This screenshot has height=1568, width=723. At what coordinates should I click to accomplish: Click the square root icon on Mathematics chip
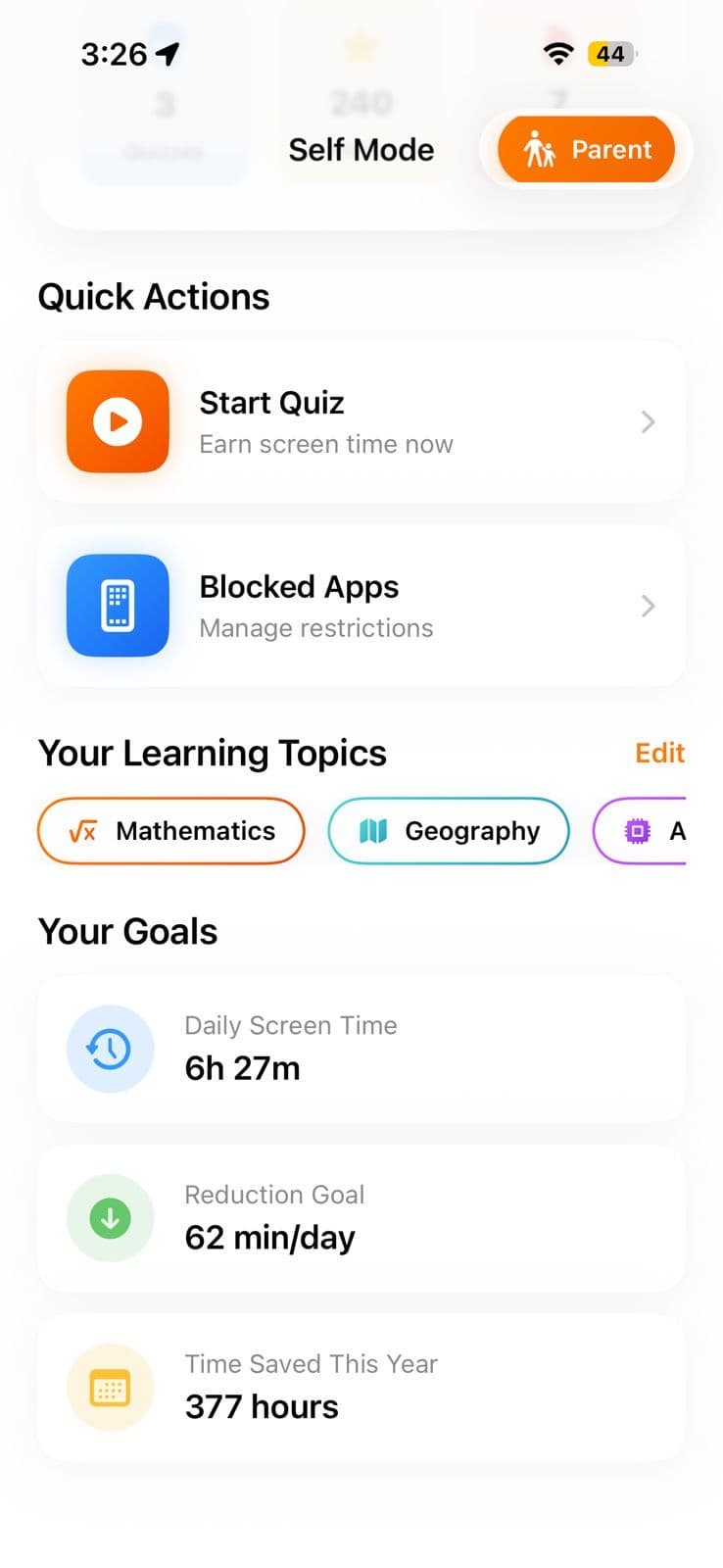coord(82,831)
